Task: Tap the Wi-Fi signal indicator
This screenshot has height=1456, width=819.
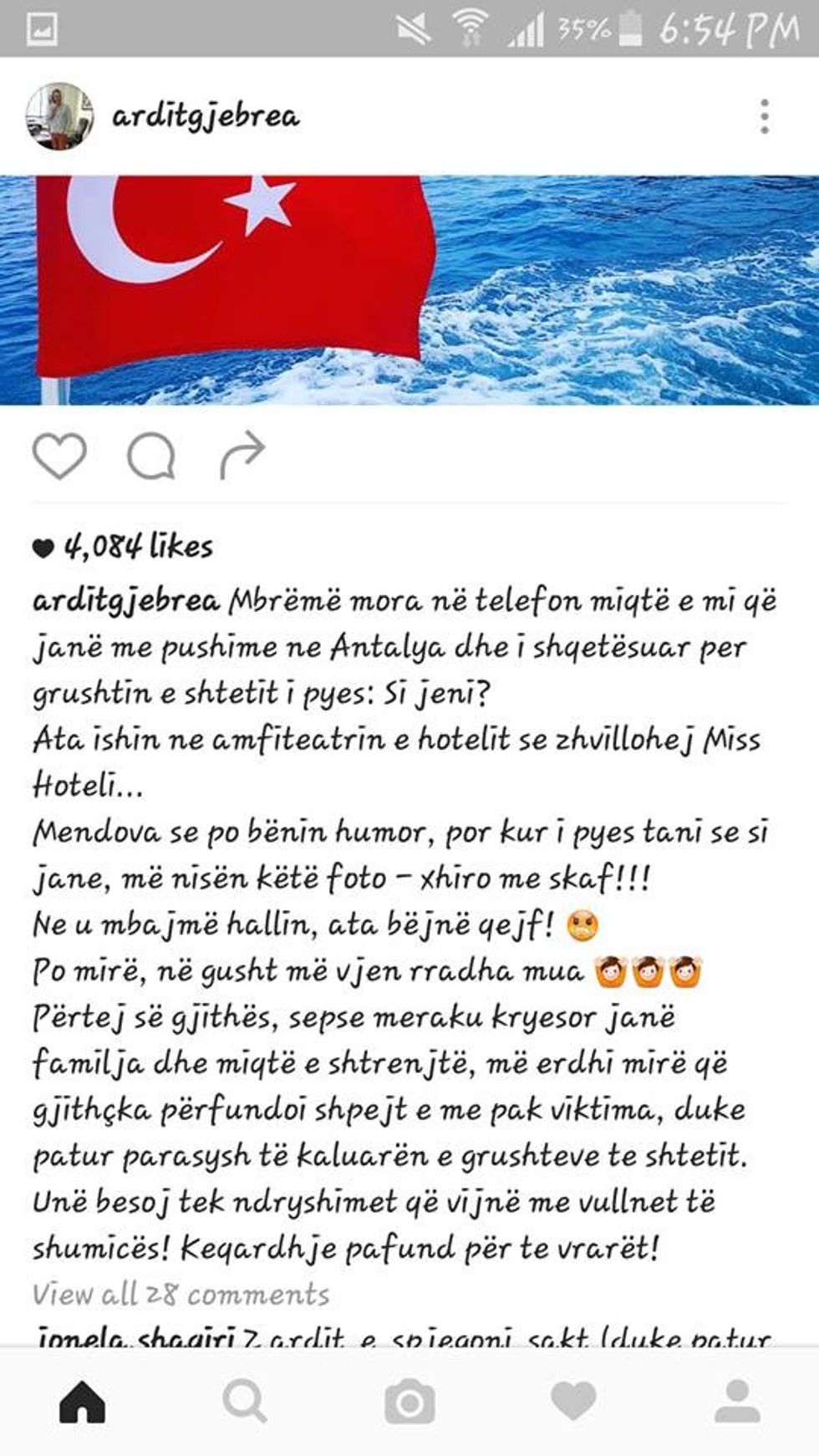Action: (x=472, y=25)
